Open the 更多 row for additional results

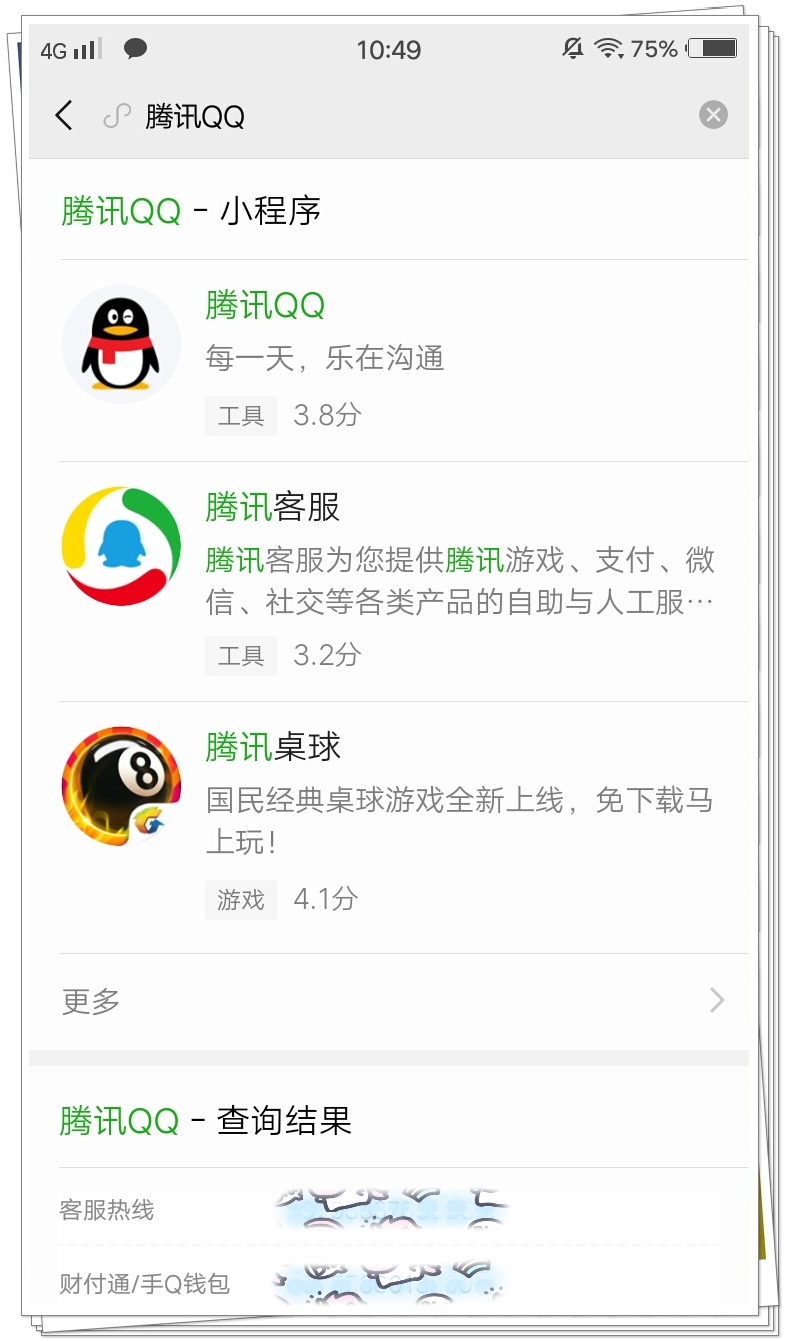(x=90, y=1000)
